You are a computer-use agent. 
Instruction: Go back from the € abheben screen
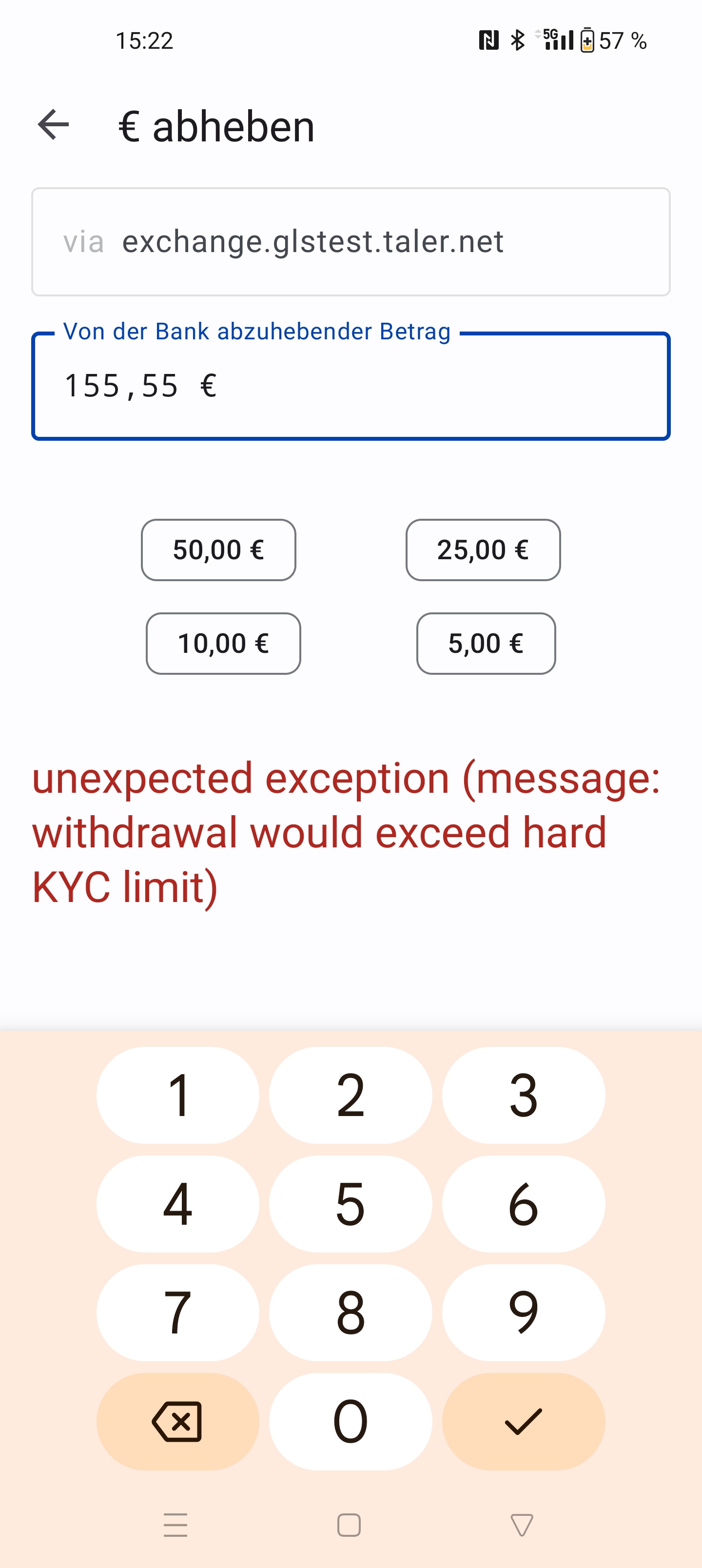click(x=54, y=125)
